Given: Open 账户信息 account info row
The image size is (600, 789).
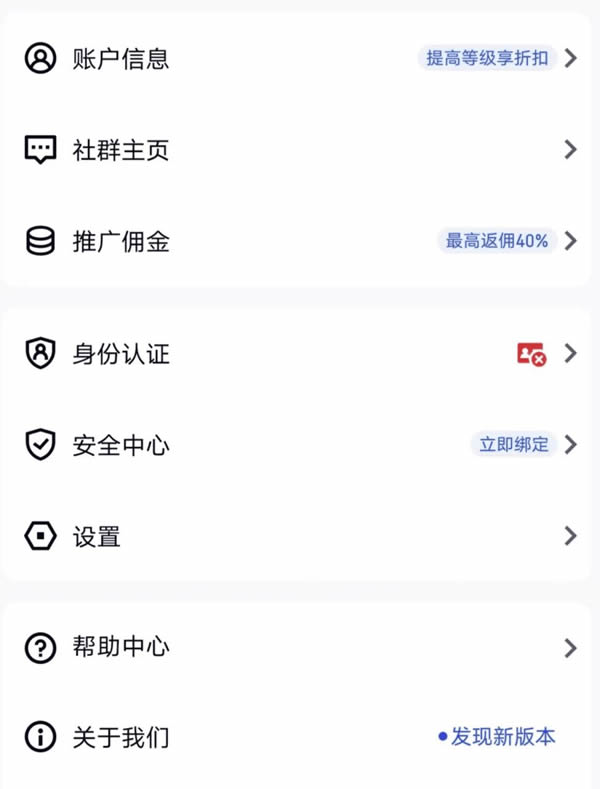Looking at the screenshot, I should tap(121, 58).
